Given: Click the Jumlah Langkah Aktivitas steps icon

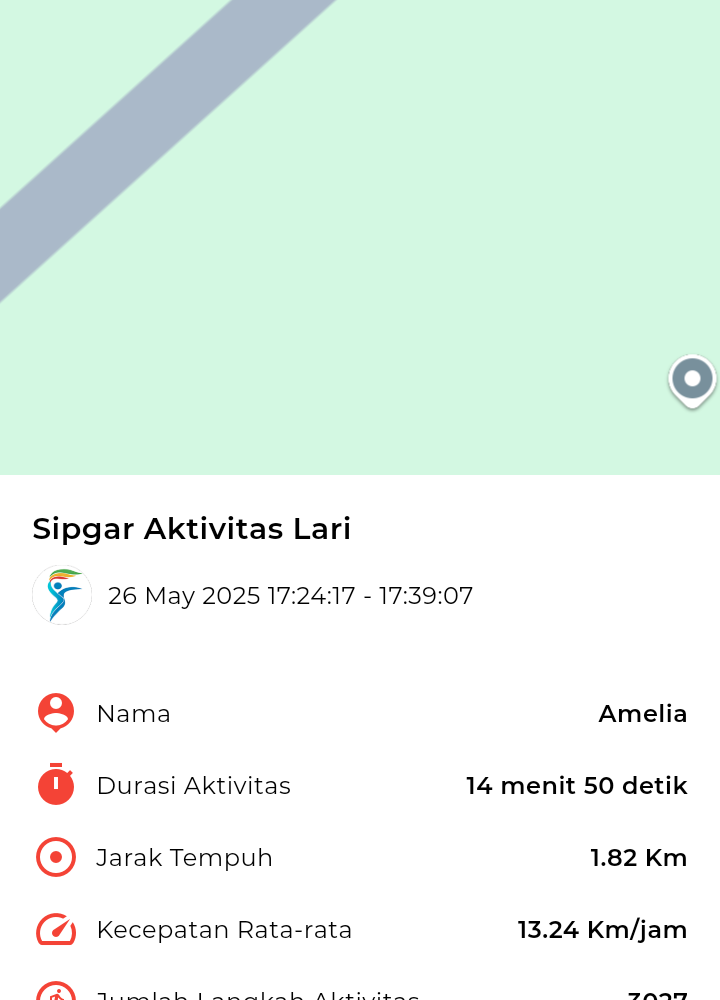Looking at the screenshot, I should [x=56, y=994].
